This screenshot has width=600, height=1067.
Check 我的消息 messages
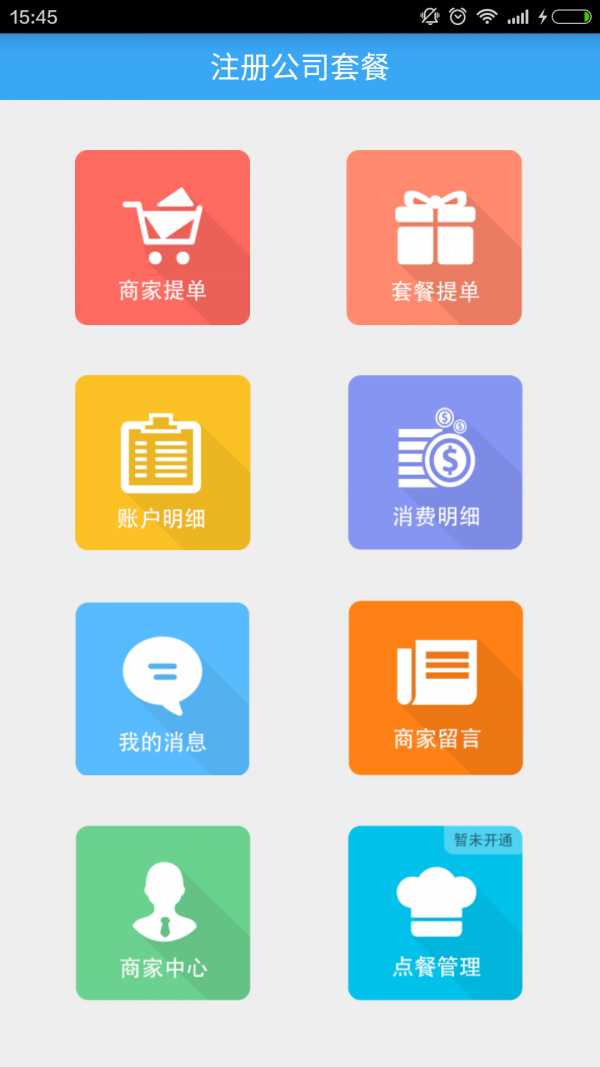point(163,689)
